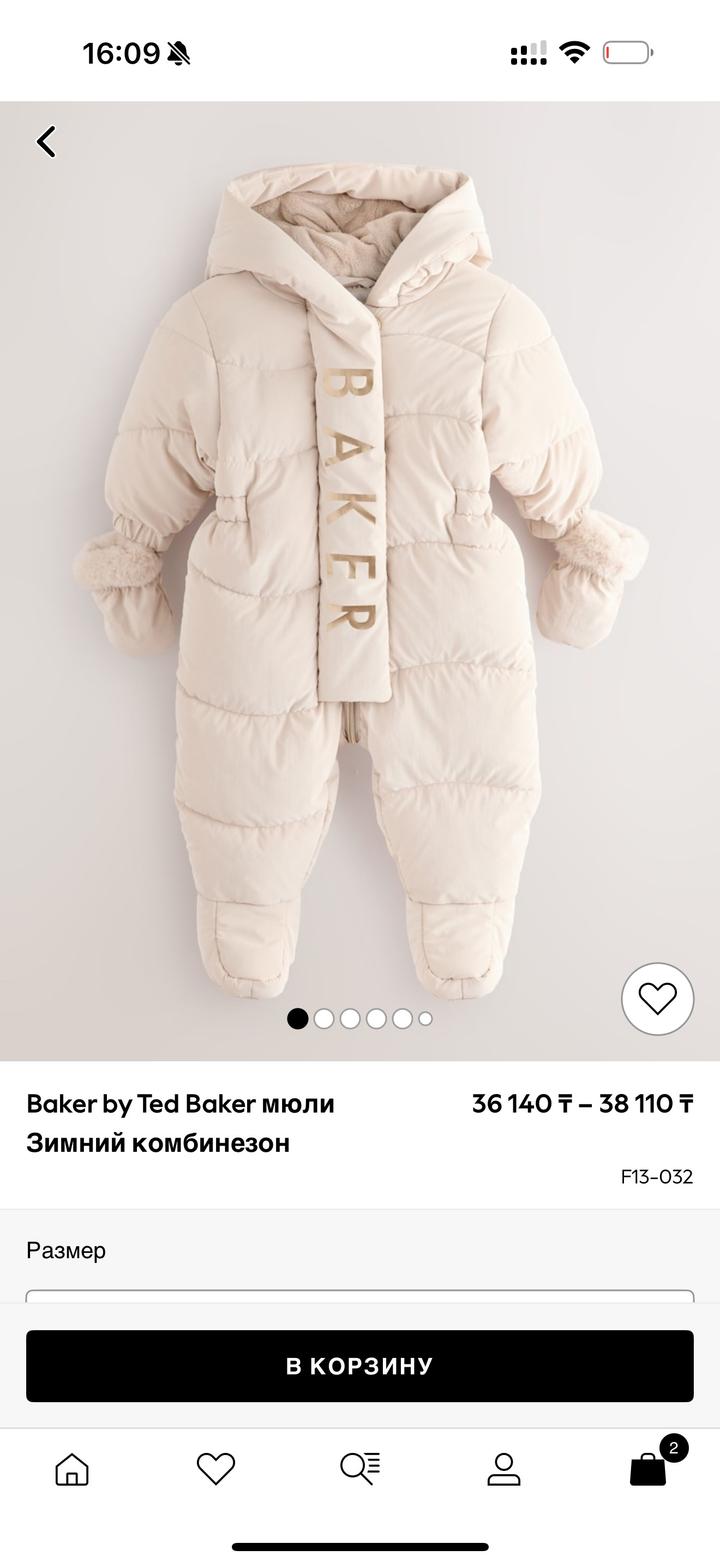The height and width of the screenshot is (1564, 720).
Task: Open the shopping bag with 2 items
Action: [648, 1468]
